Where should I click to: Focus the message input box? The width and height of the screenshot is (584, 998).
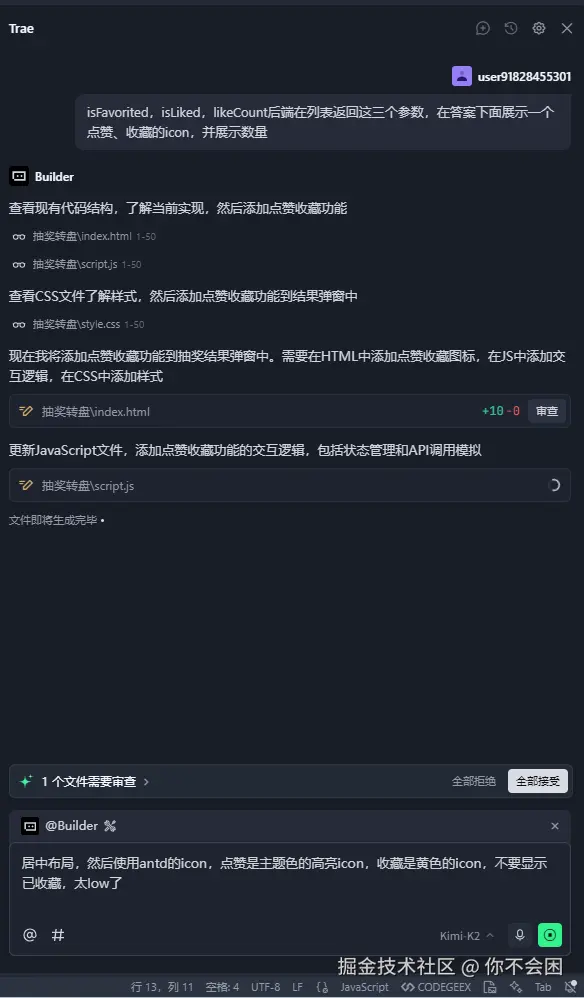click(x=289, y=879)
